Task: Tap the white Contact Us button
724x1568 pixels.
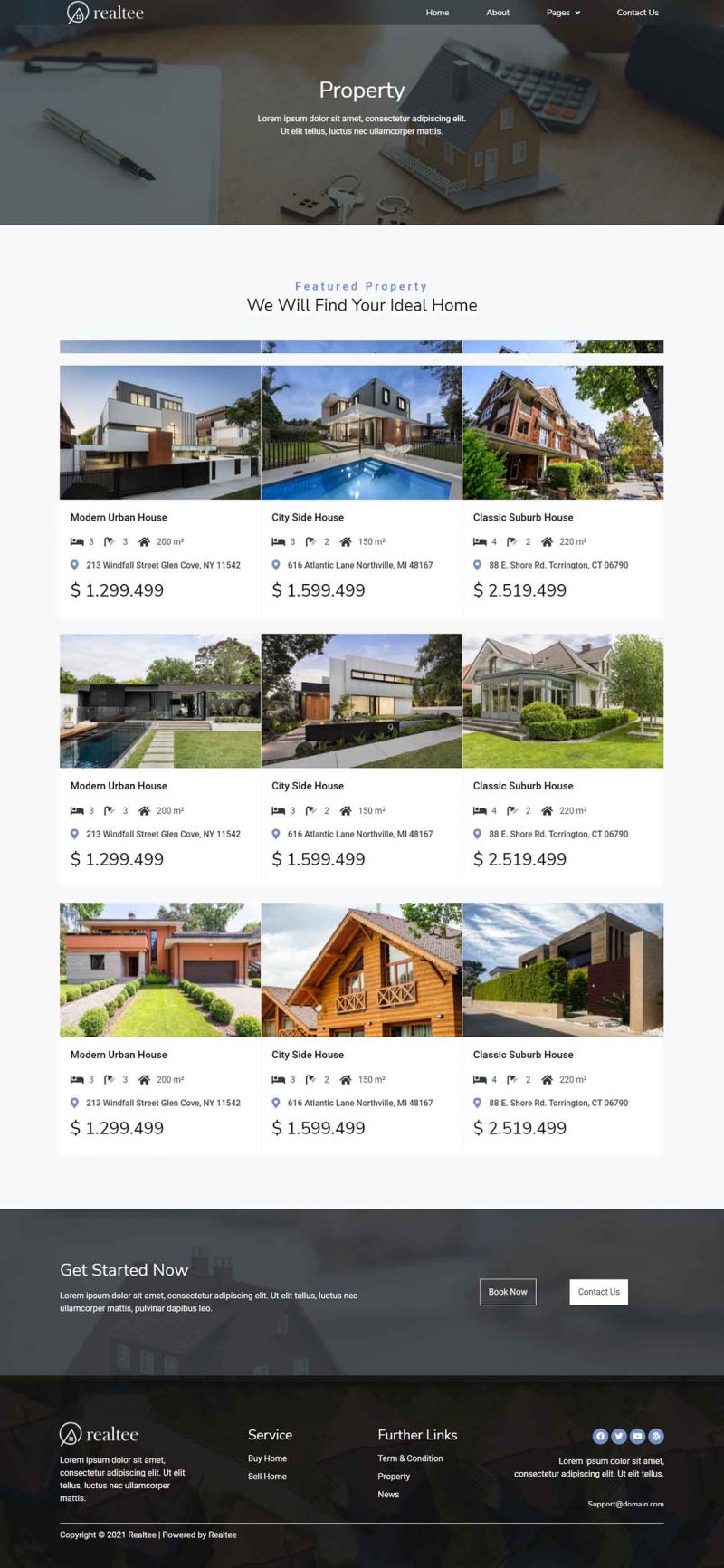Action: (598, 1292)
